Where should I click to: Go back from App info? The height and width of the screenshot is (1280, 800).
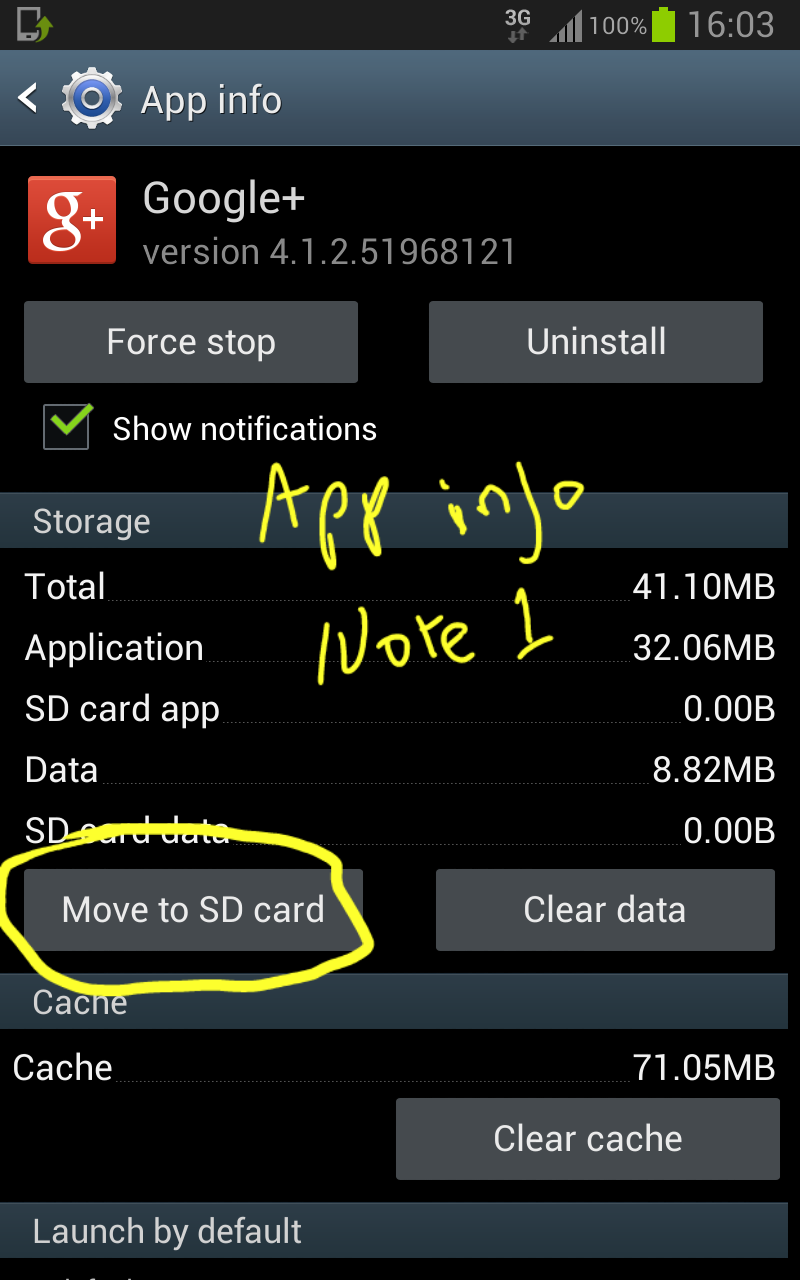[30, 99]
